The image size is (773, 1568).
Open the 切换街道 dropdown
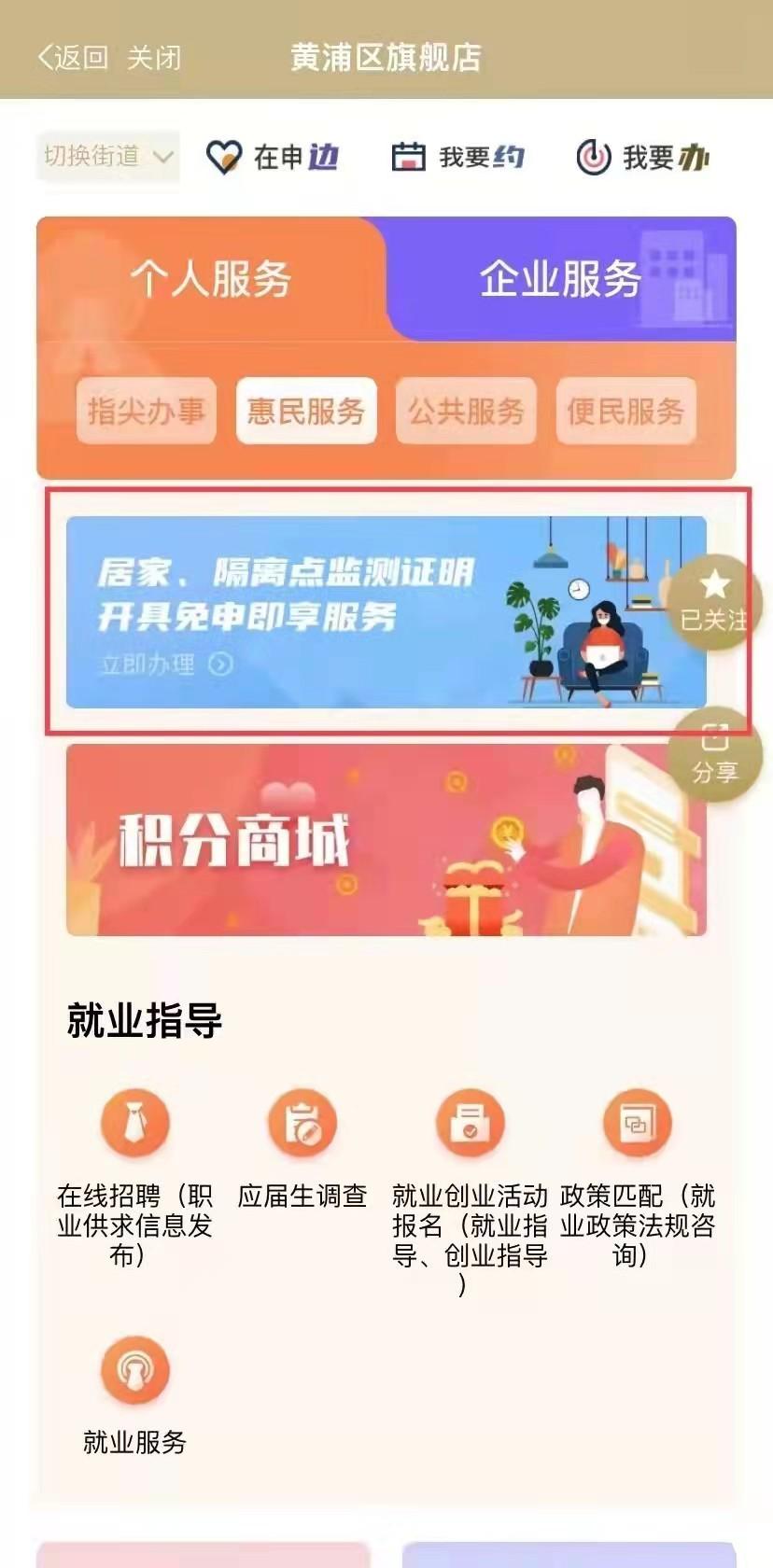108,156
